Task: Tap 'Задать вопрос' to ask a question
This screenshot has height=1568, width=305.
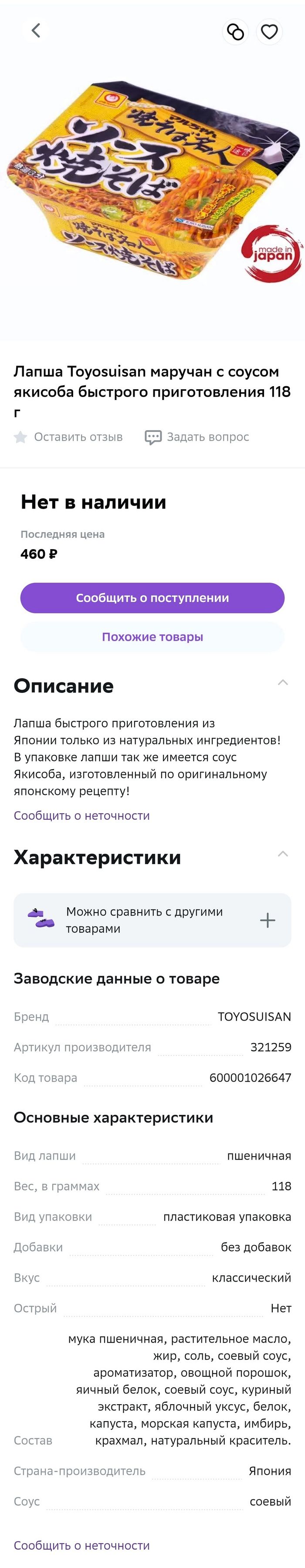Action: point(197,437)
